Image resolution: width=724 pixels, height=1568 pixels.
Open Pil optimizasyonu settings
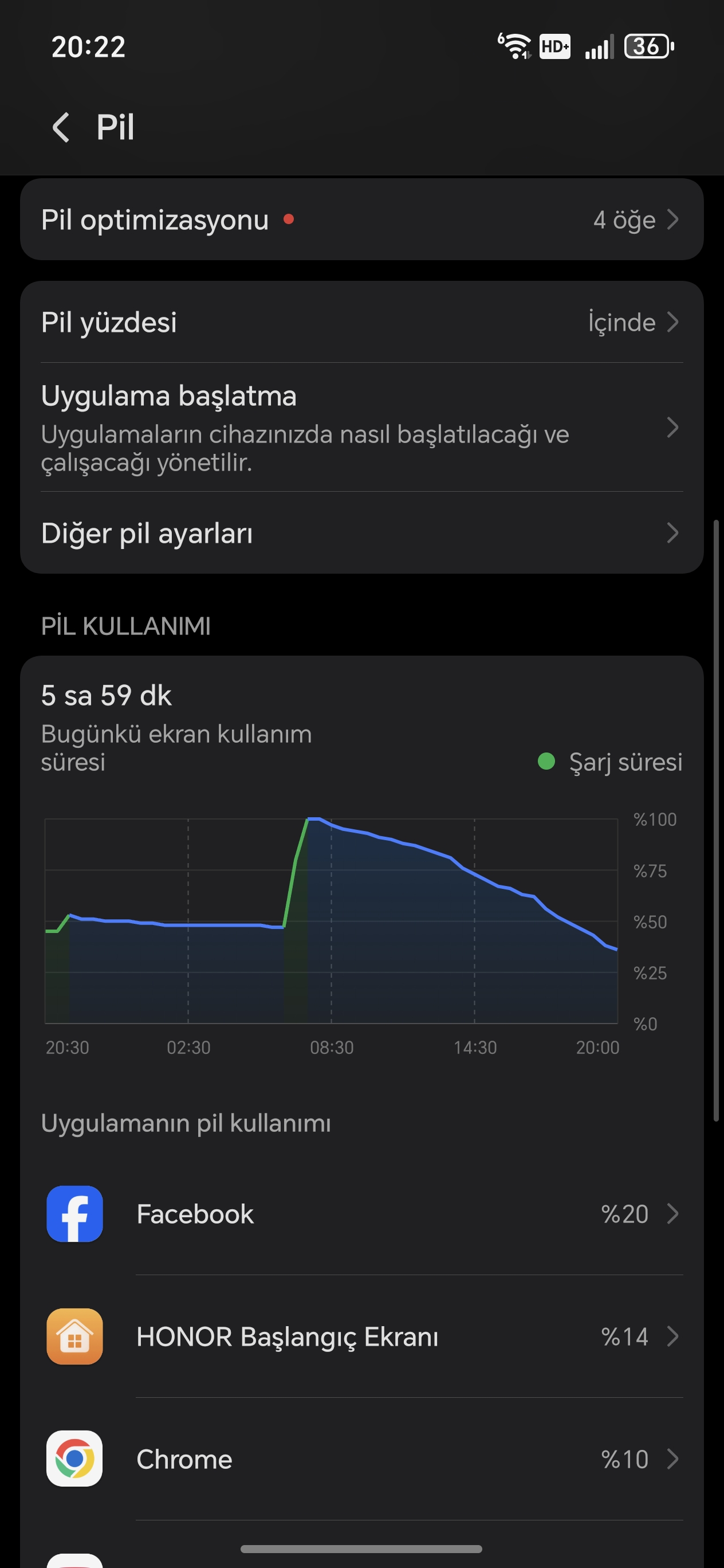click(x=362, y=219)
